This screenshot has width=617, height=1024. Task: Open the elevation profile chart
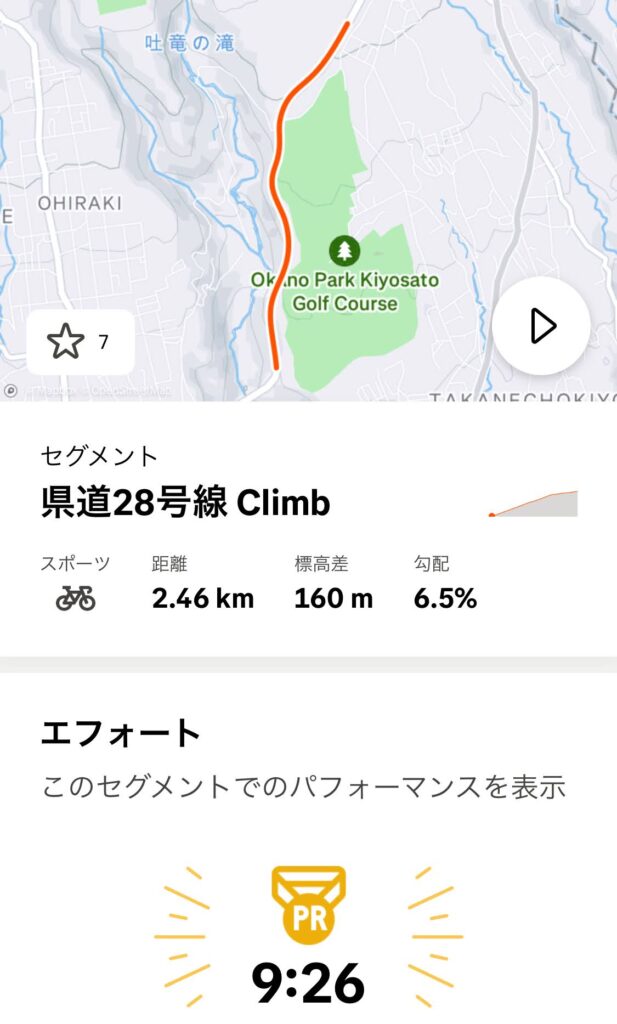point(533,504)
